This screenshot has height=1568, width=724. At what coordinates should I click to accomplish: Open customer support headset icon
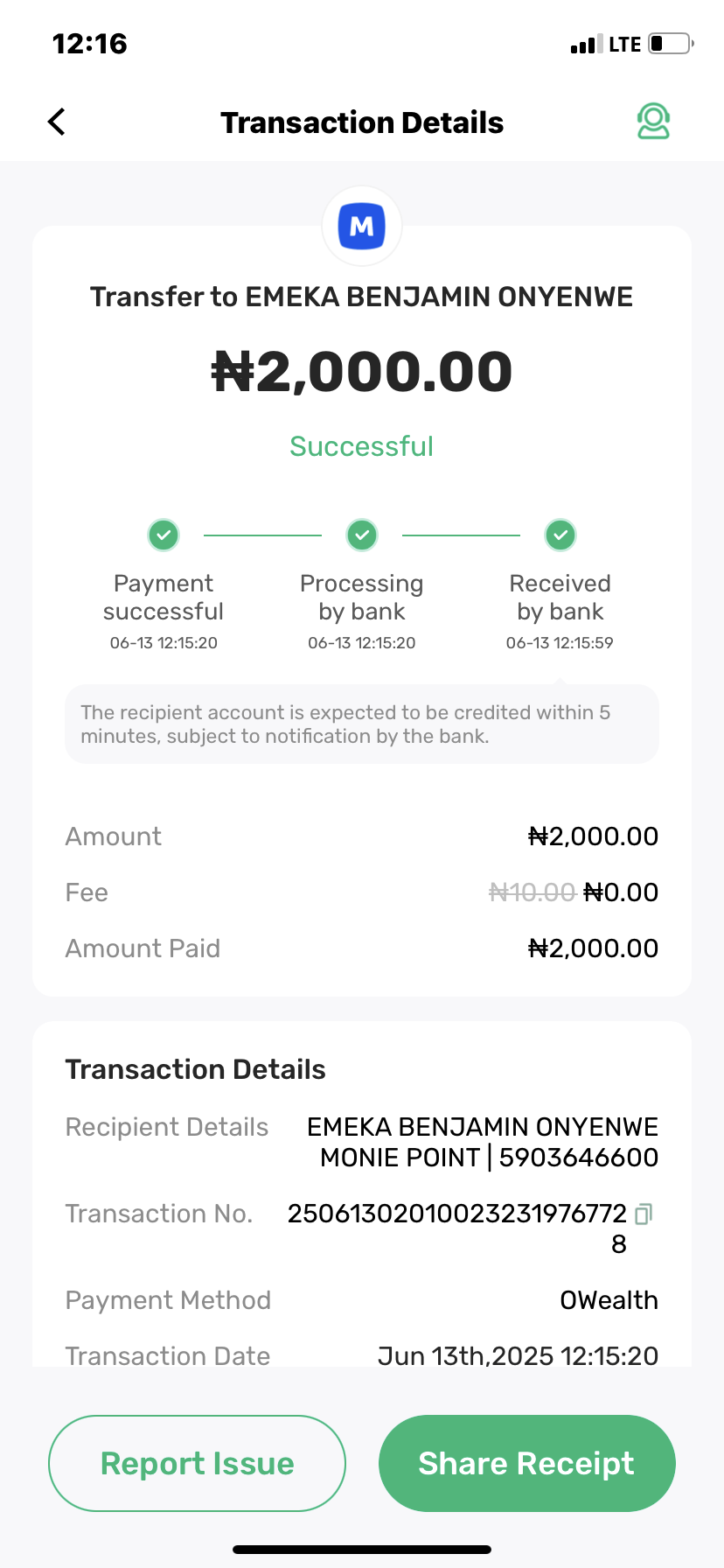(652, 122)
